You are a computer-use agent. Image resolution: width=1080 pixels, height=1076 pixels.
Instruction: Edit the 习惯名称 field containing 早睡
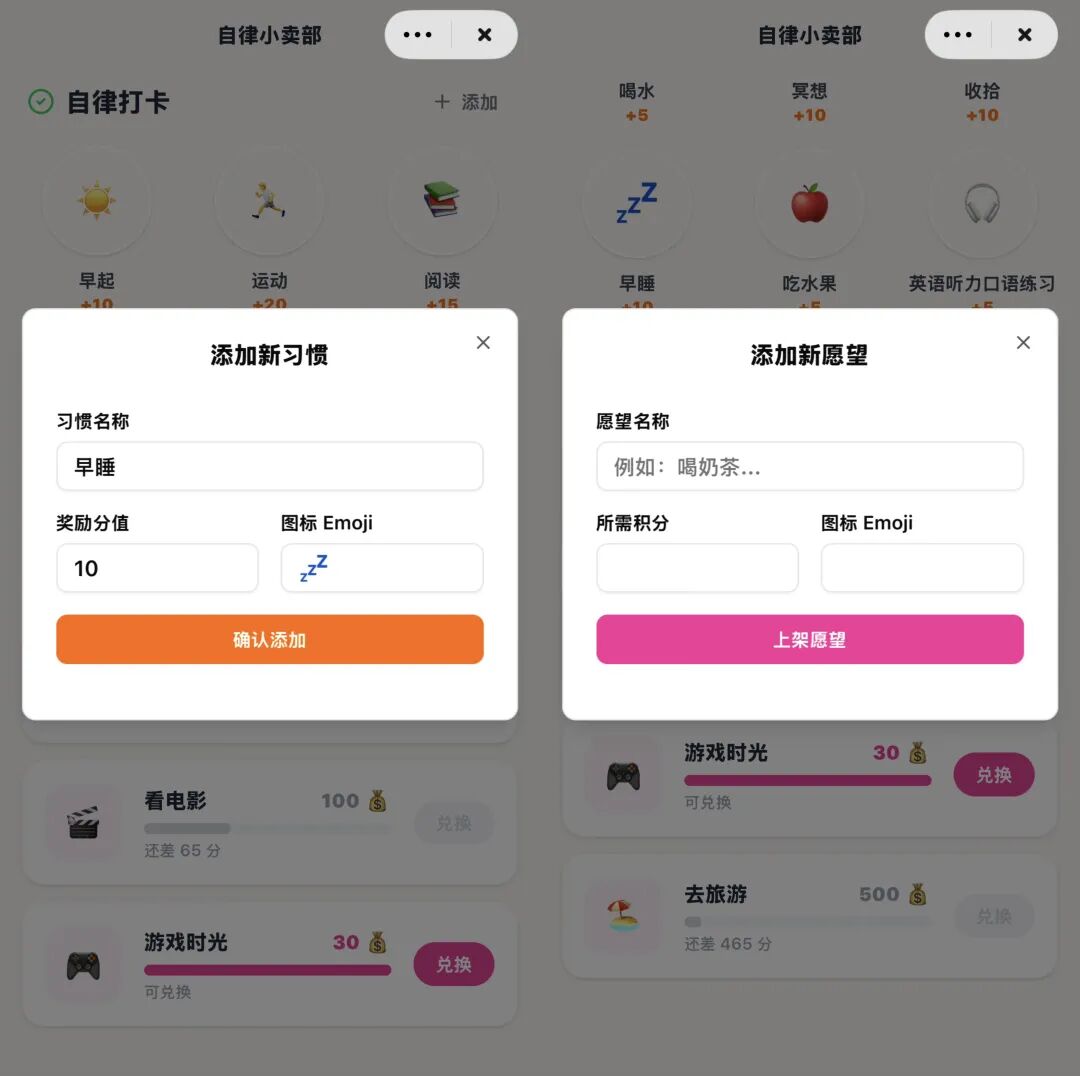(269, 467)
